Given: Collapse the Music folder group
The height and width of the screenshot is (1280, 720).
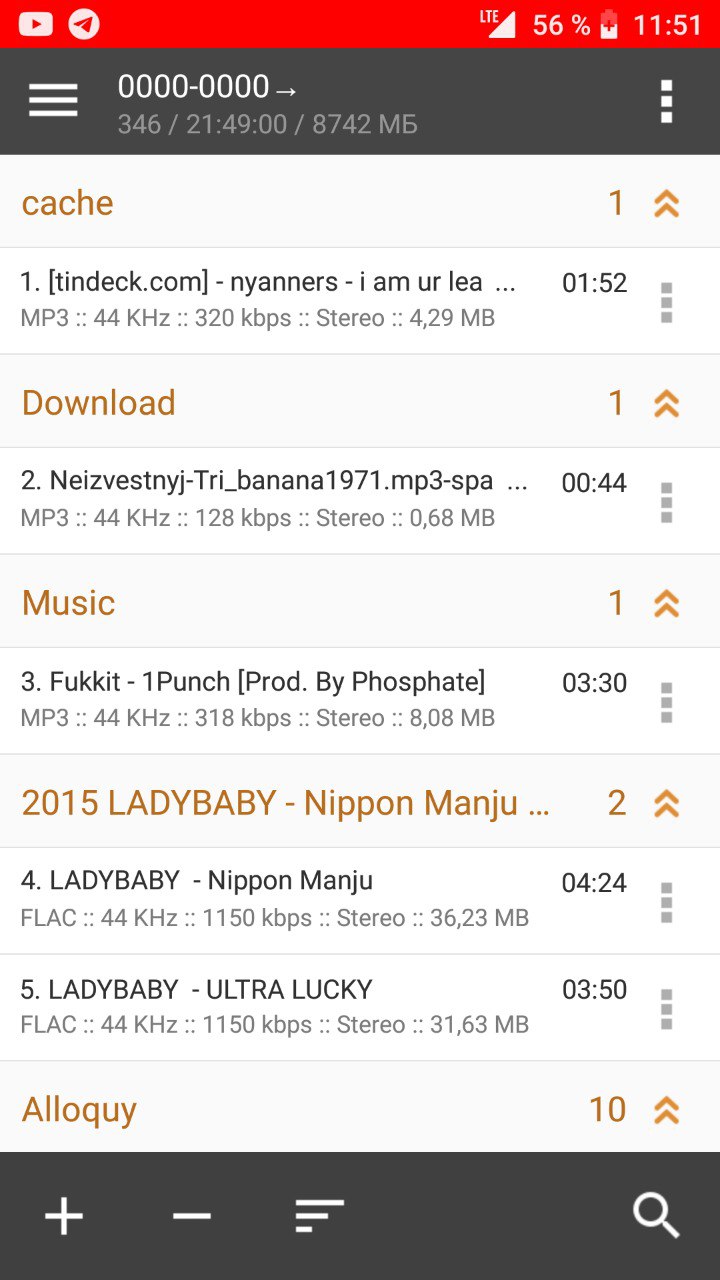Looking at the screenshot, I should tap(666, 603).
